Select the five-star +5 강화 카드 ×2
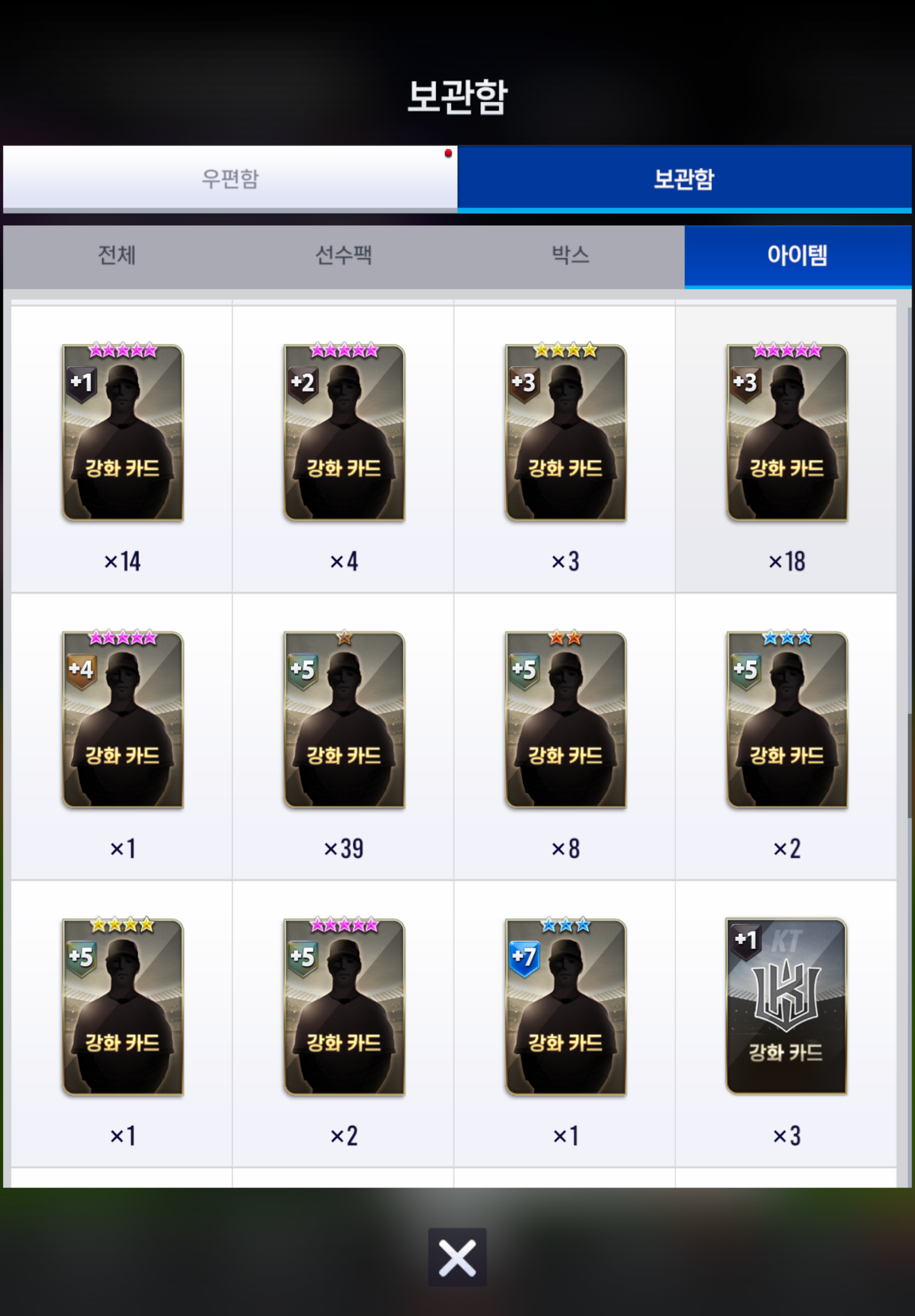 pos(344,1007)
